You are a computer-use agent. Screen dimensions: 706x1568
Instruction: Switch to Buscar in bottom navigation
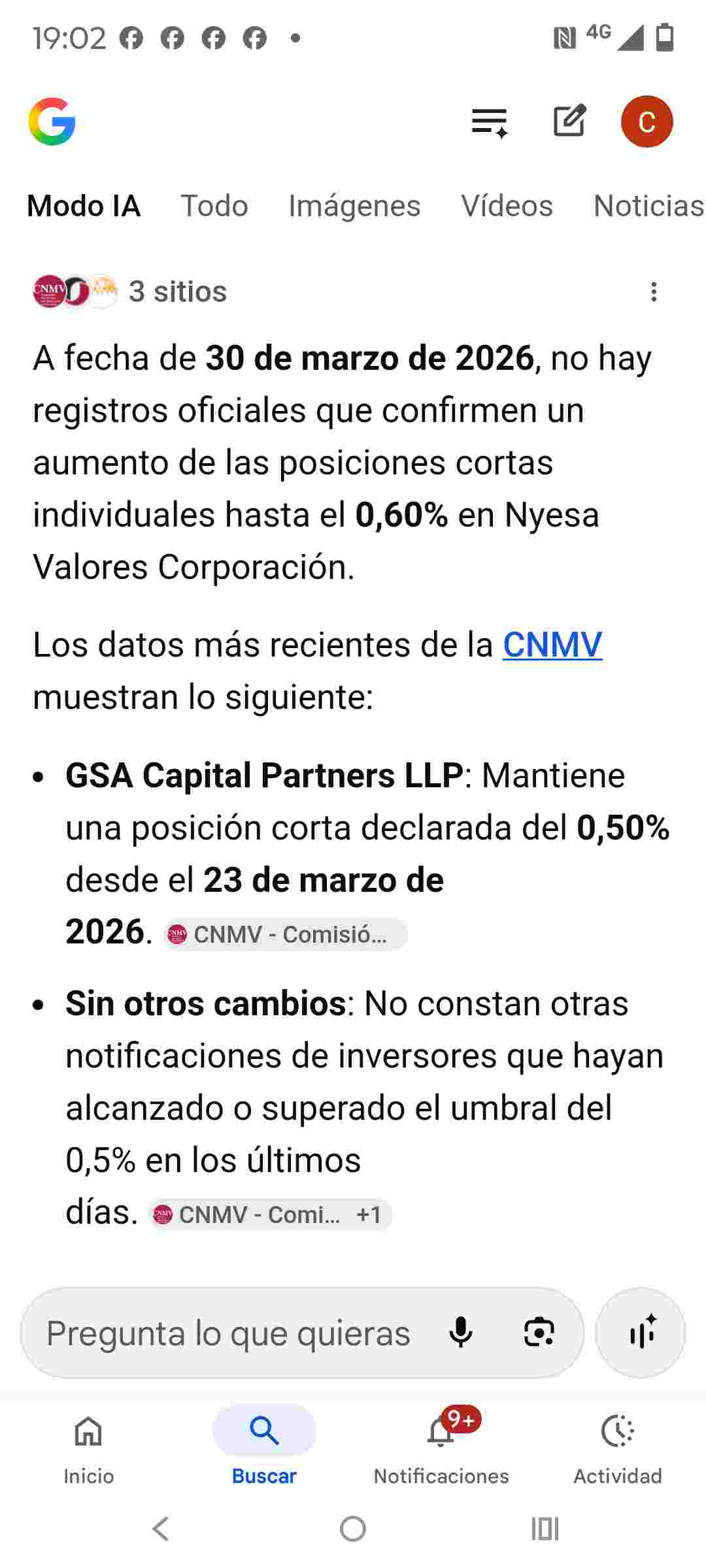coord(263,1447)
